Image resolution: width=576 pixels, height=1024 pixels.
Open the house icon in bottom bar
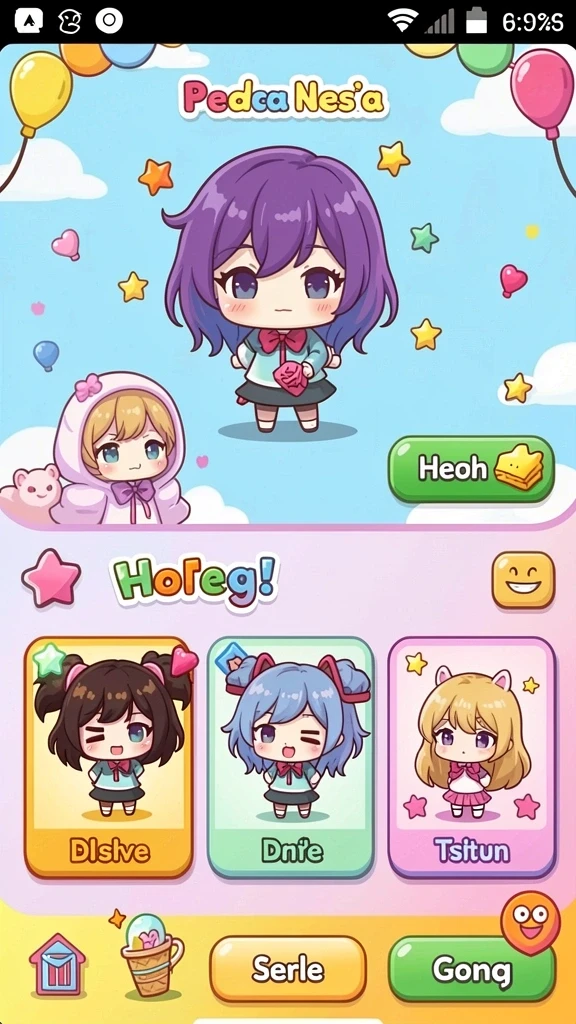point(57,965)
